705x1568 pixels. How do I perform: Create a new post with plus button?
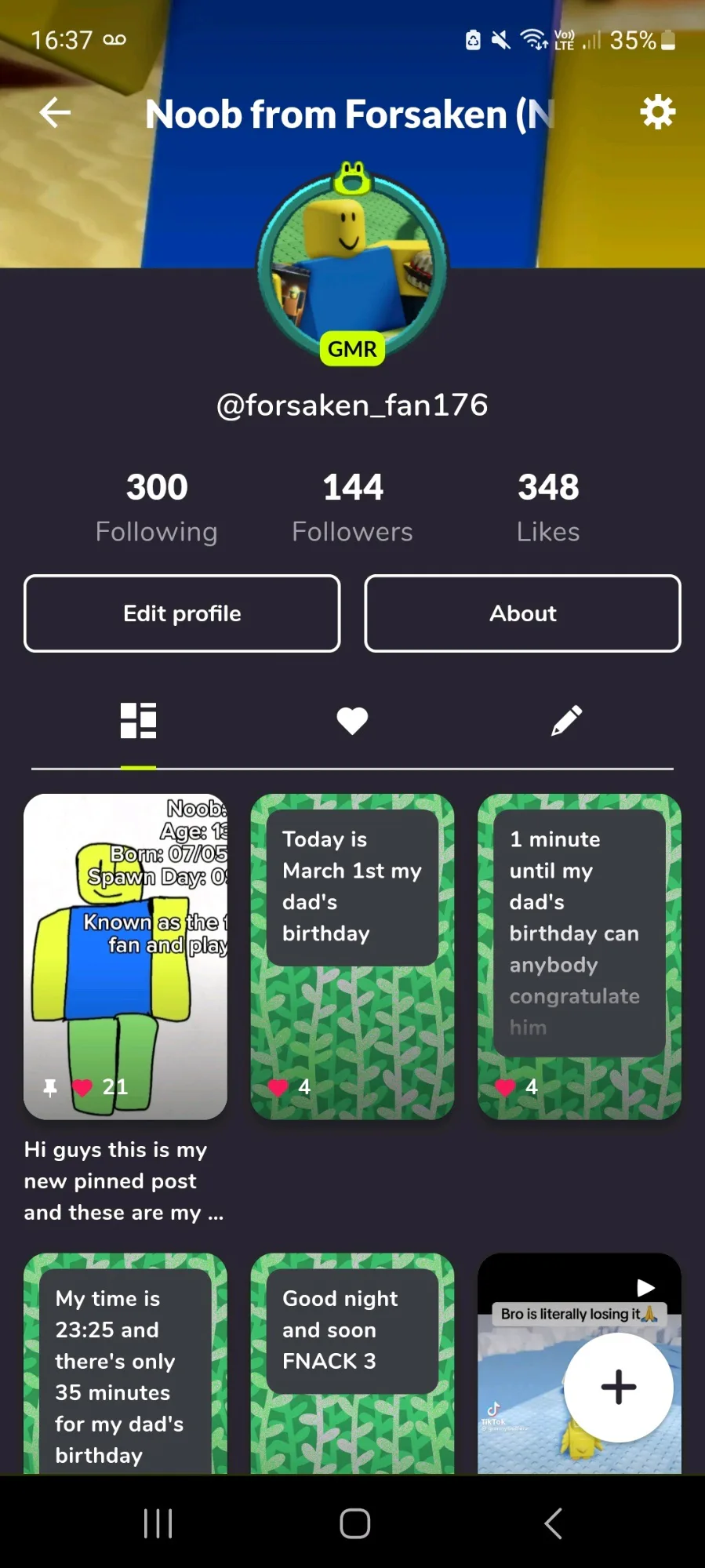coord(618,1387)
